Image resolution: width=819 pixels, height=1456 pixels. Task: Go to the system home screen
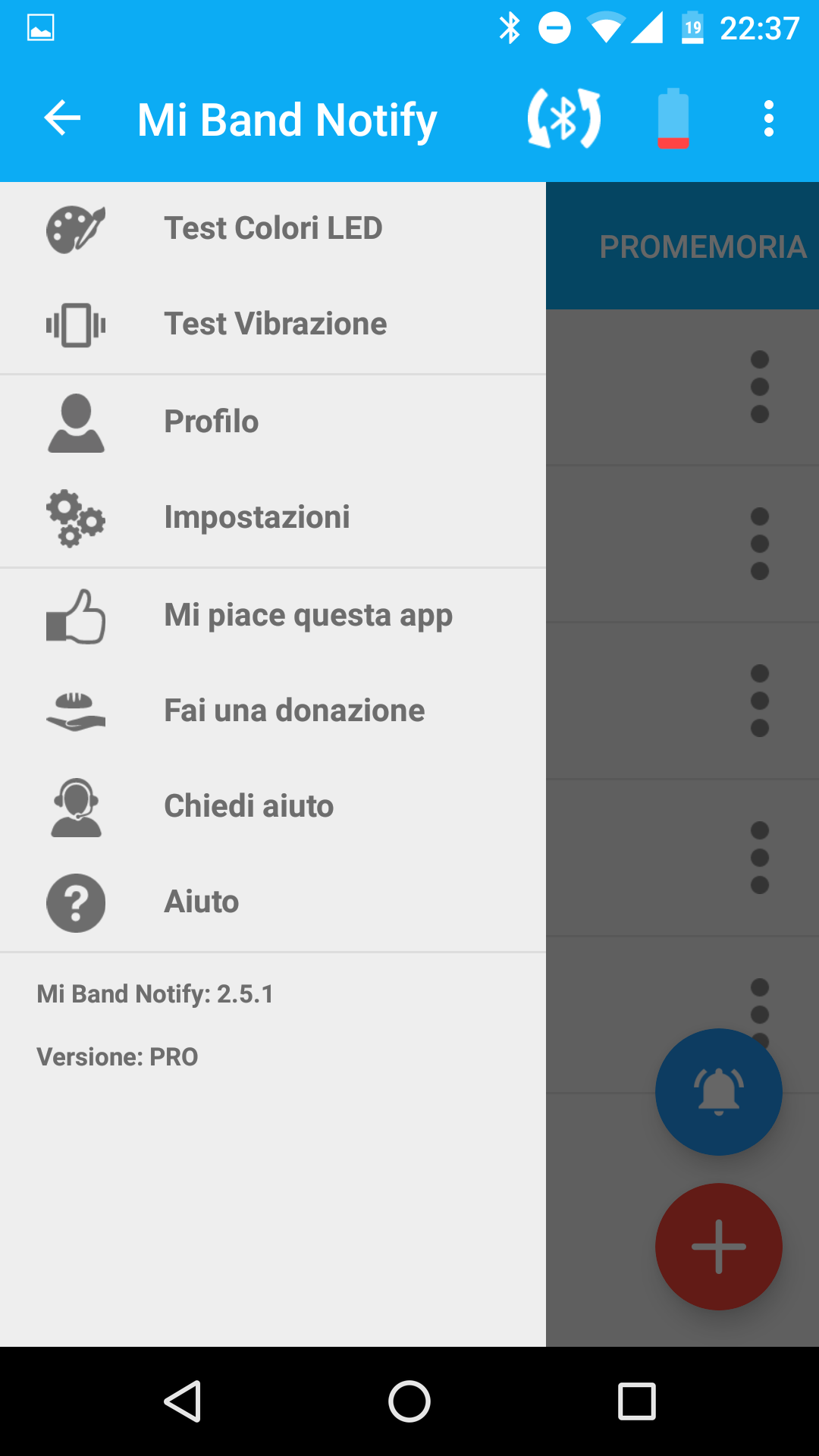409,1401
